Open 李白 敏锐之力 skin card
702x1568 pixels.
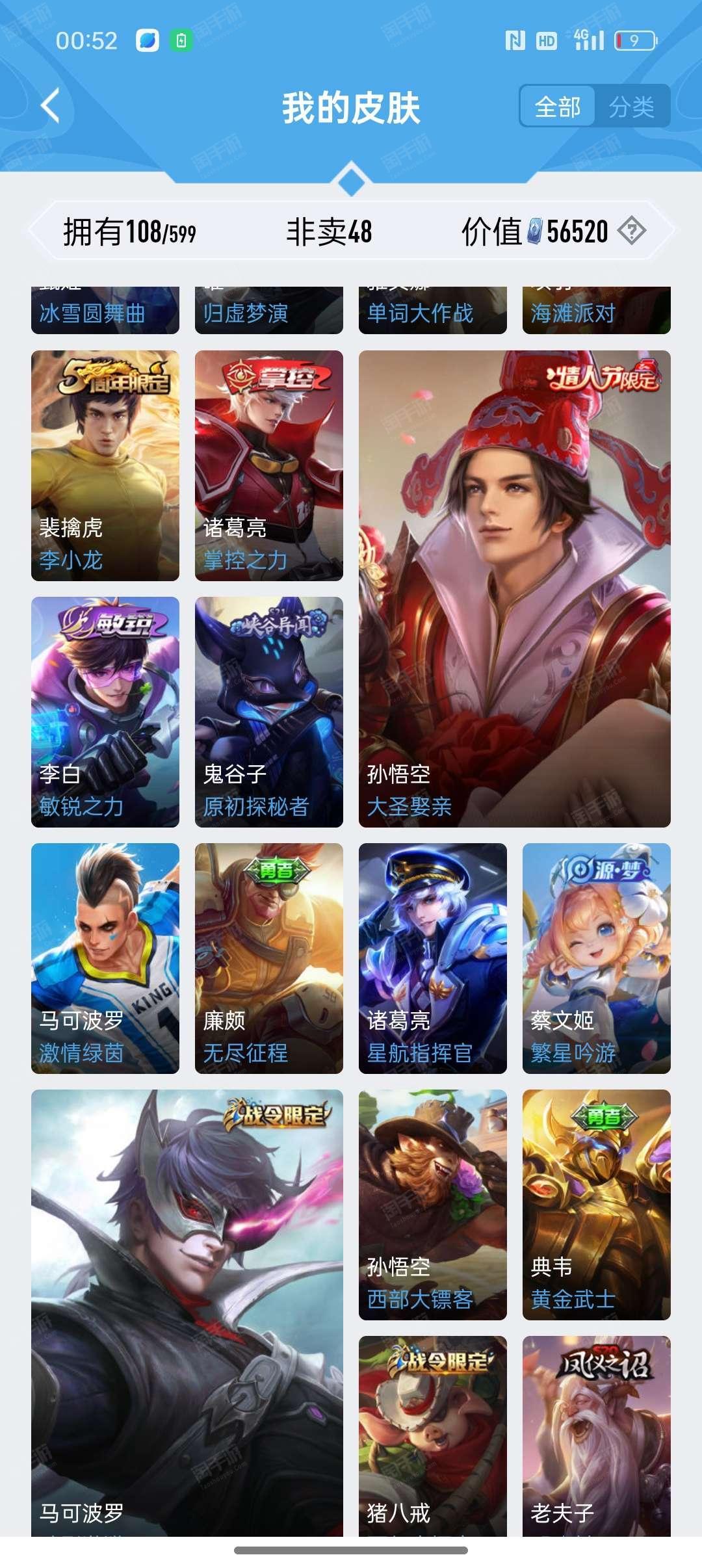tap(105, 711)
